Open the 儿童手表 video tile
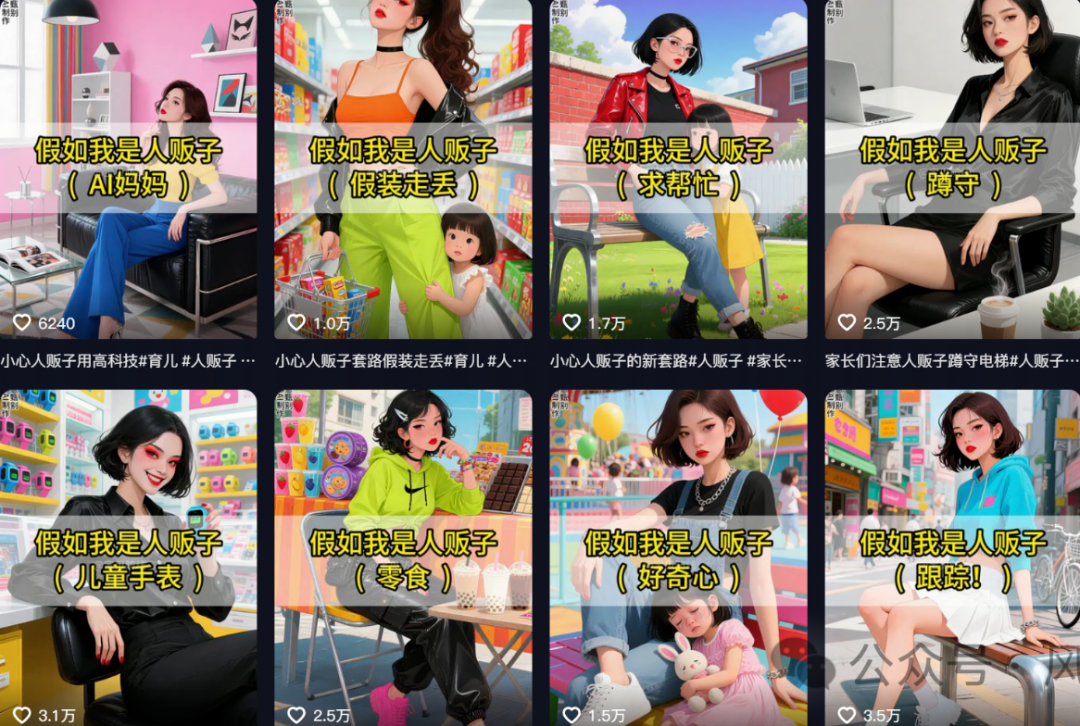 128,560
